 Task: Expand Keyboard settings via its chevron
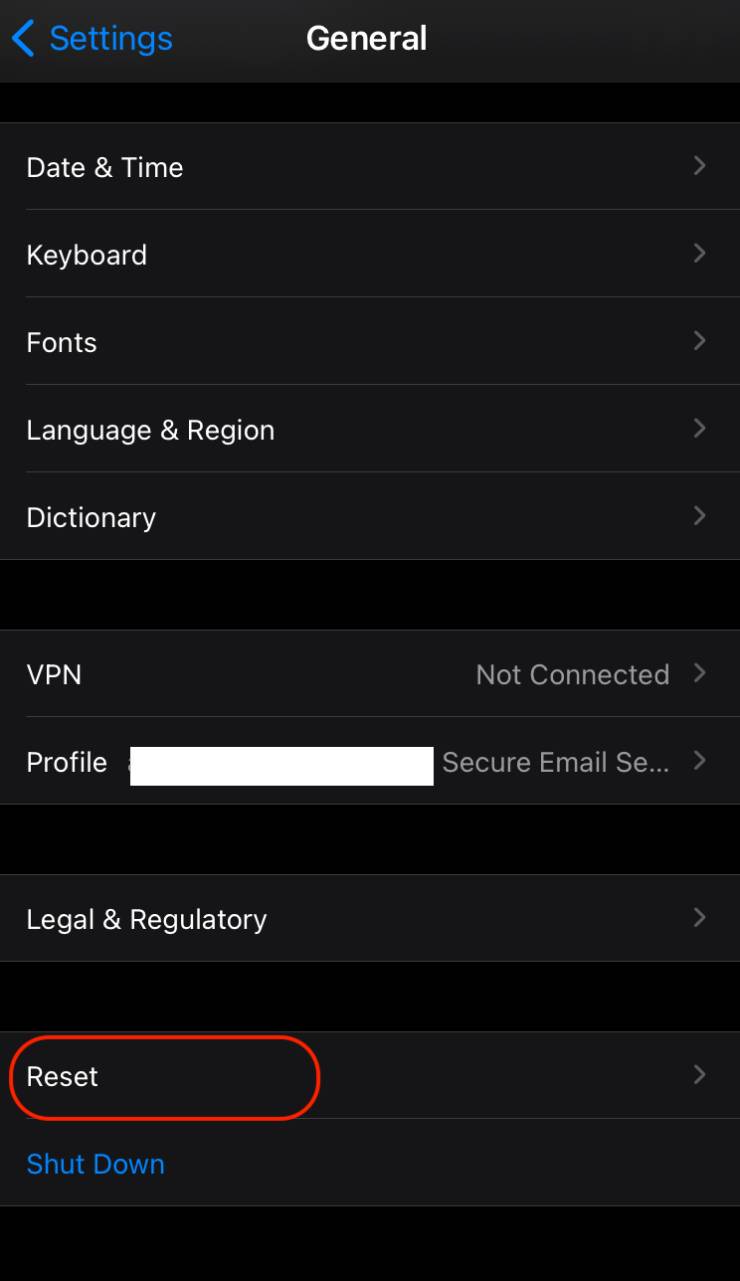pos(699,254)
